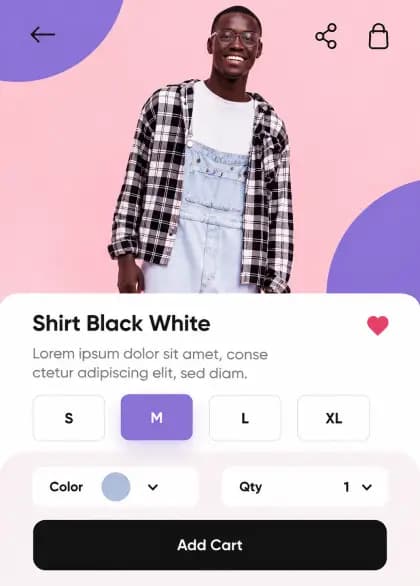420x586 pixels.
Task: Open the Qty dropdown
Action: [305, 487]
